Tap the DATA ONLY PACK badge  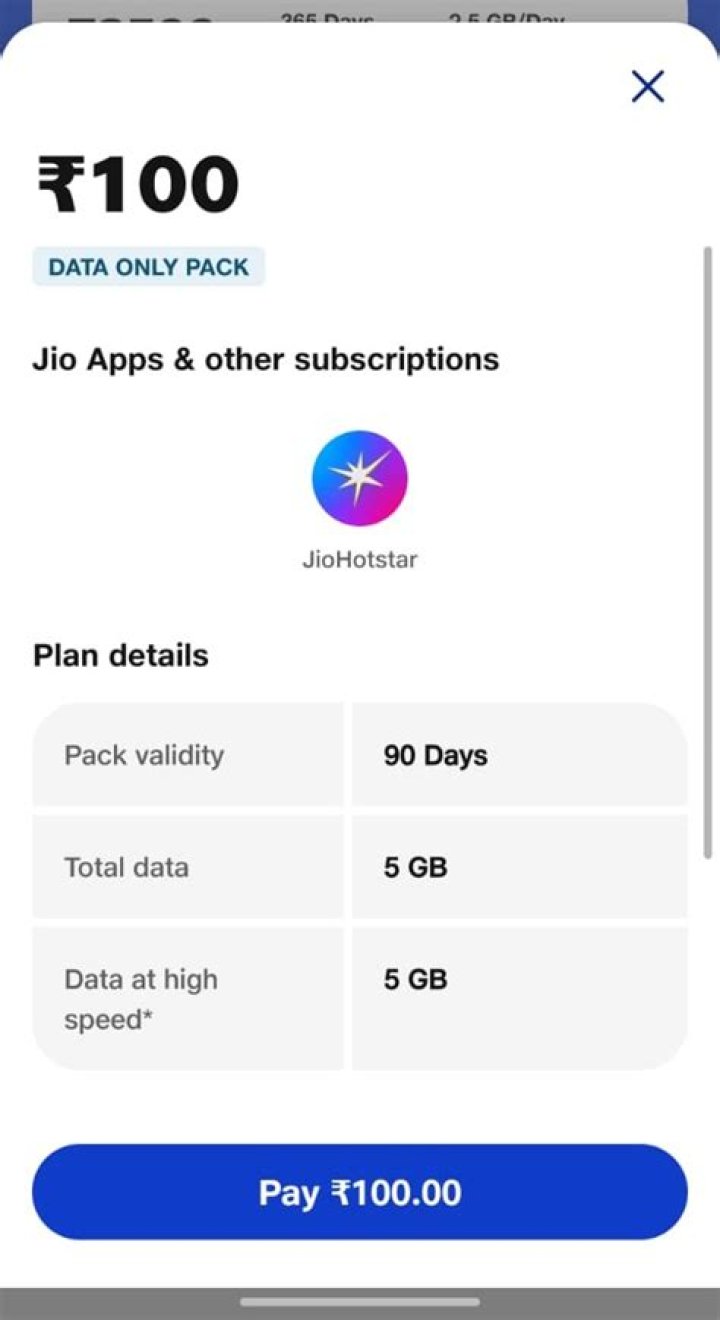148,266
